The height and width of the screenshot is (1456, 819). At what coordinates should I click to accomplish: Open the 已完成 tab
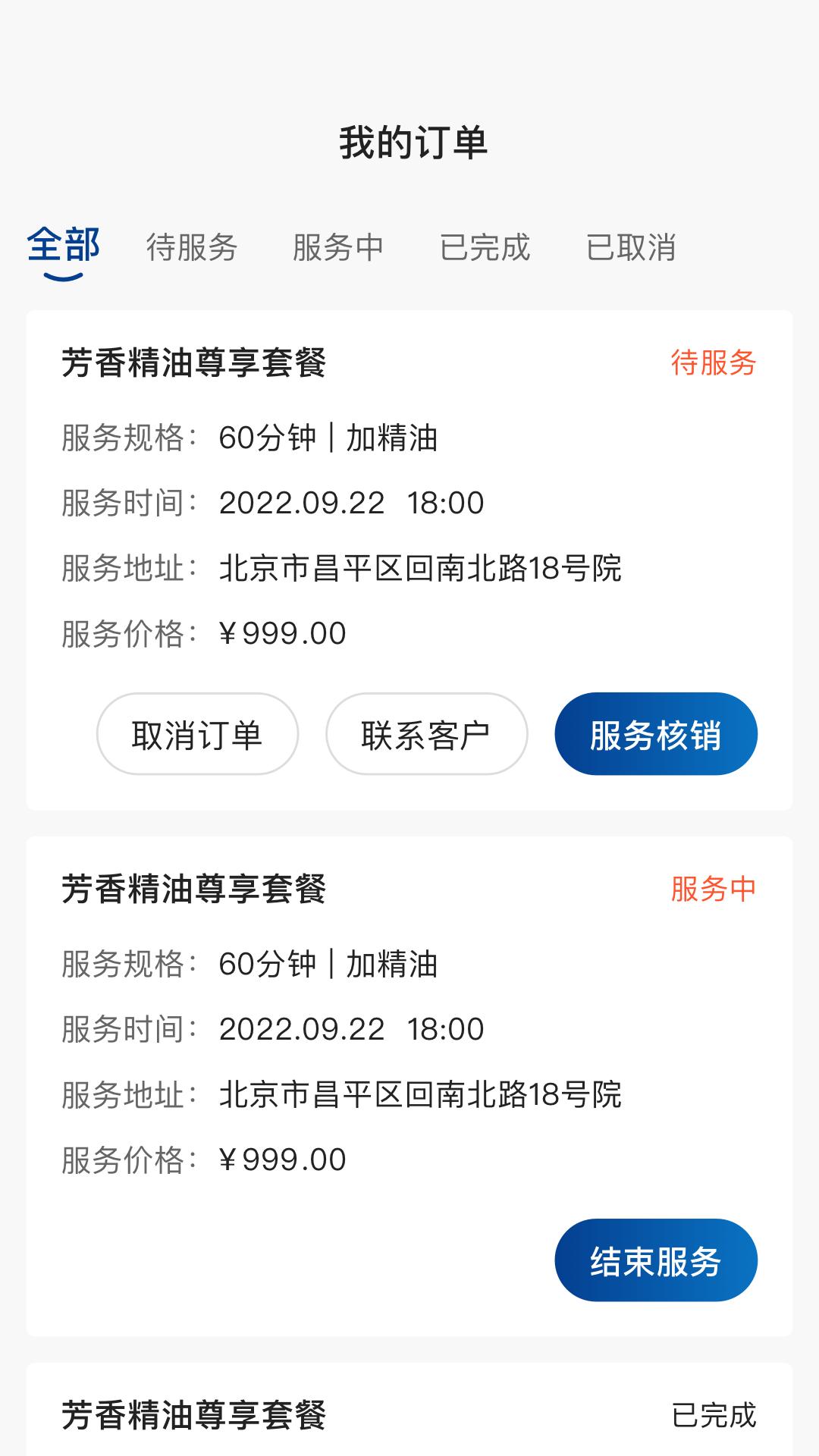click(486, 248)
